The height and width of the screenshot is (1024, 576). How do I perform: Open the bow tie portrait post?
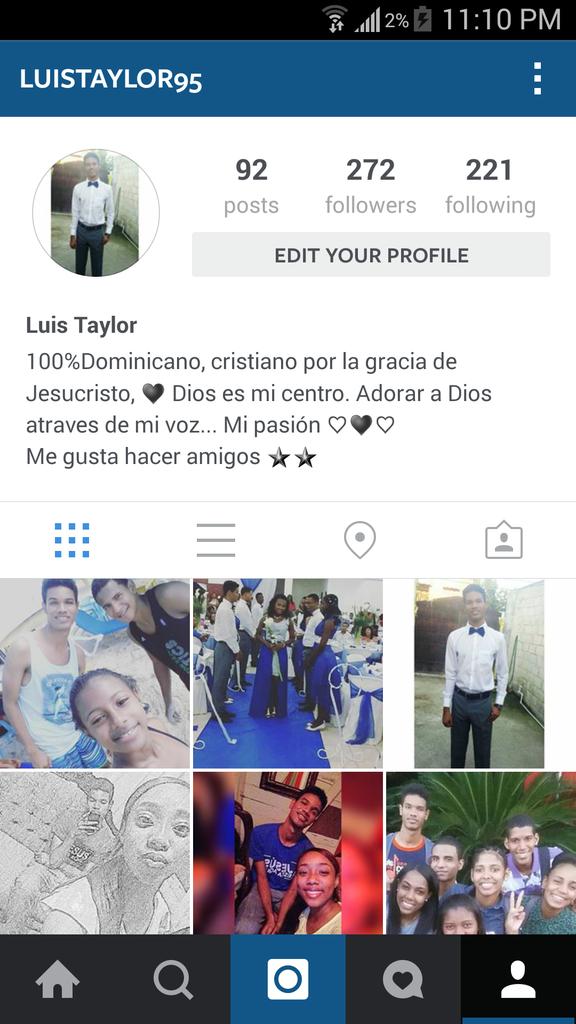[481, 673]
